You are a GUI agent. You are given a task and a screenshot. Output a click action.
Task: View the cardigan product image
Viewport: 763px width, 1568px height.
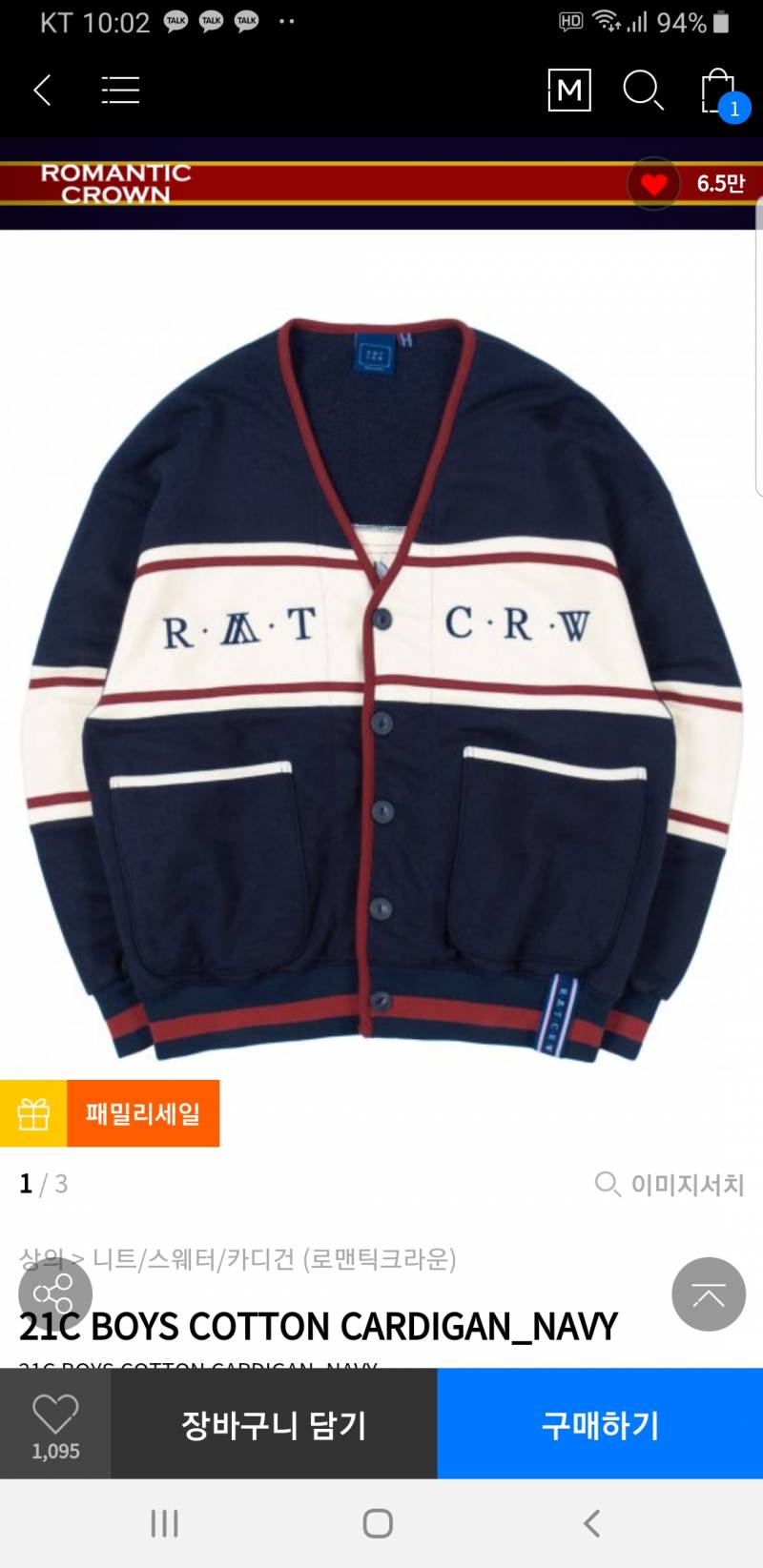coord(381,686)
